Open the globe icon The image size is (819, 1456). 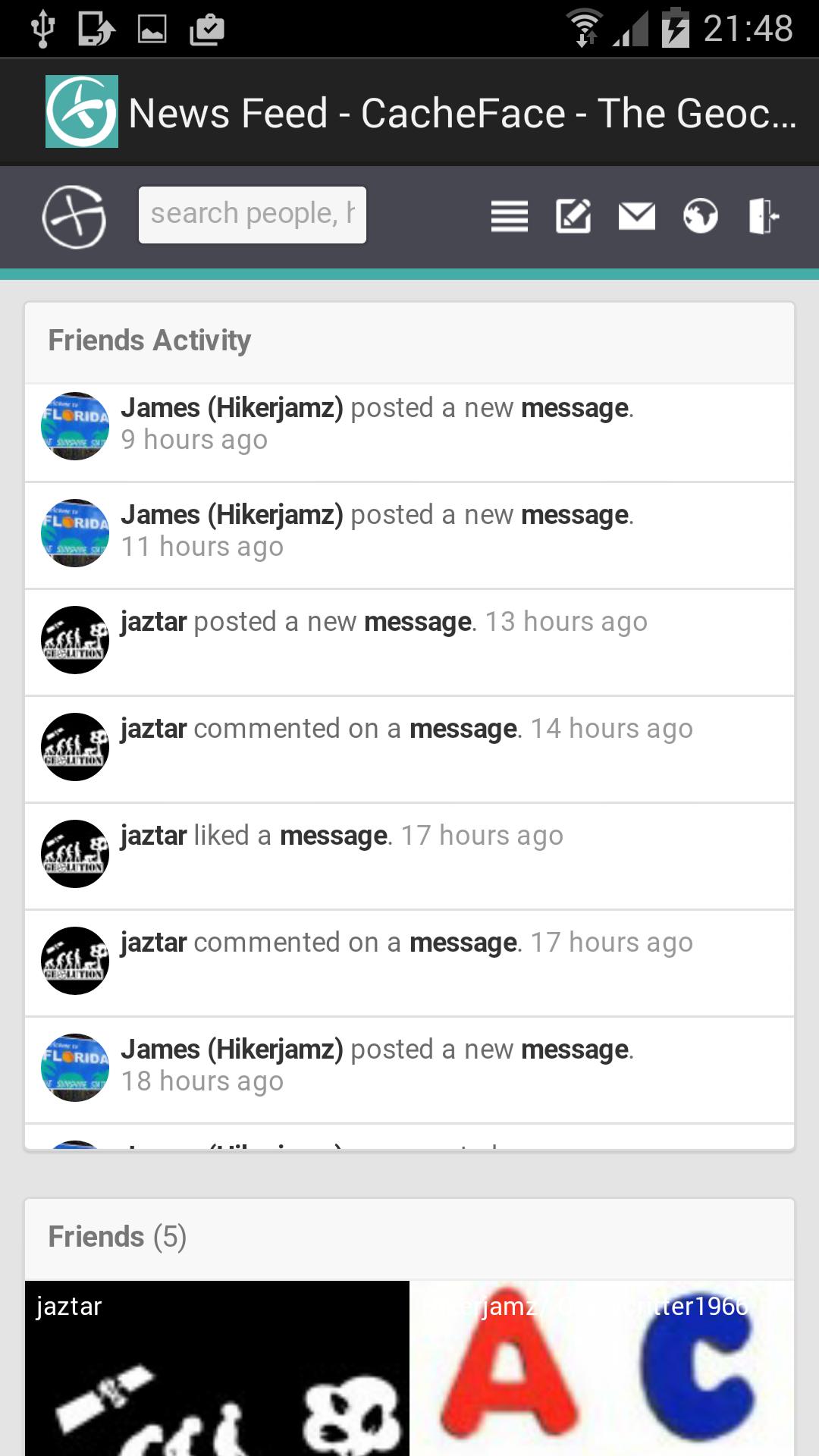[x=700, y=217]
